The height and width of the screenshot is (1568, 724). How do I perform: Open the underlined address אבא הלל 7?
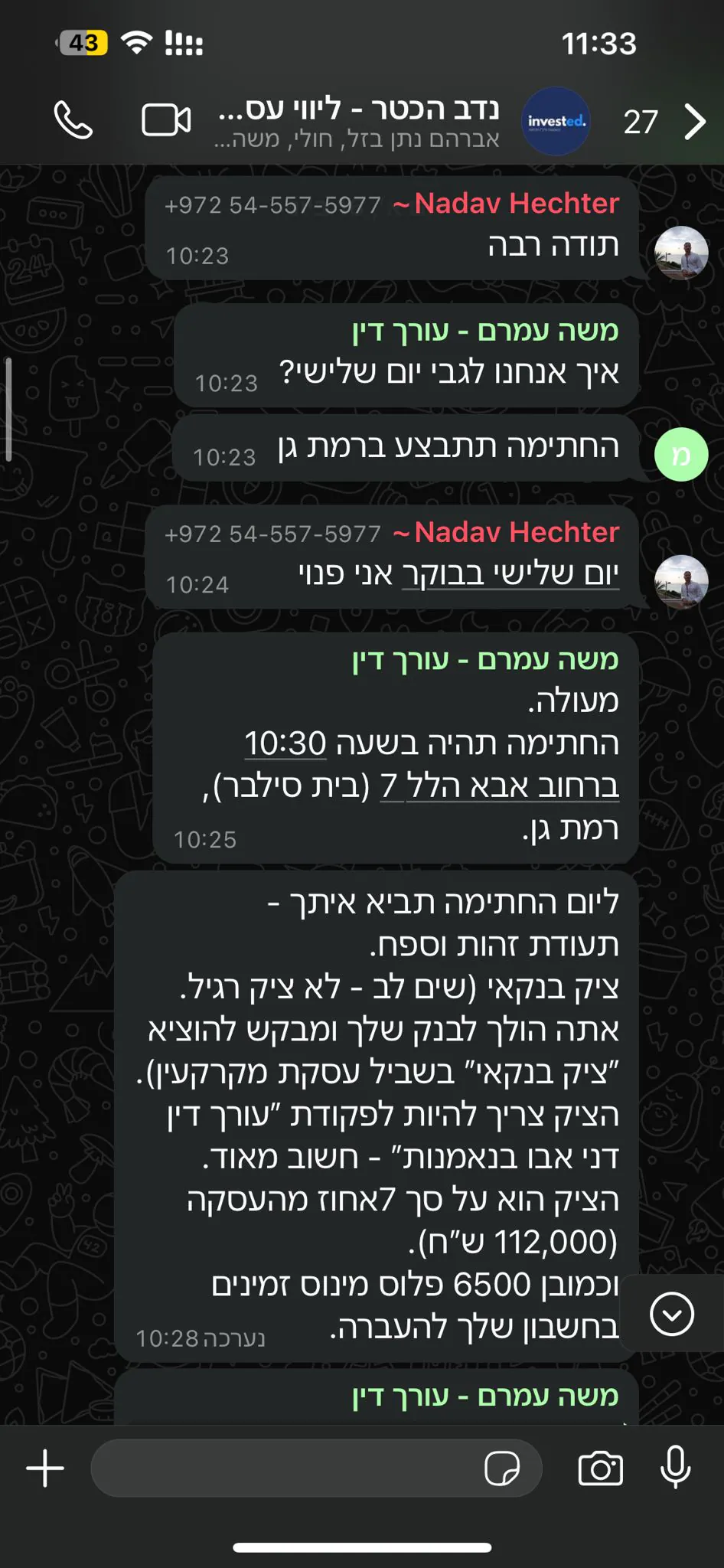[x=500, y=786]
